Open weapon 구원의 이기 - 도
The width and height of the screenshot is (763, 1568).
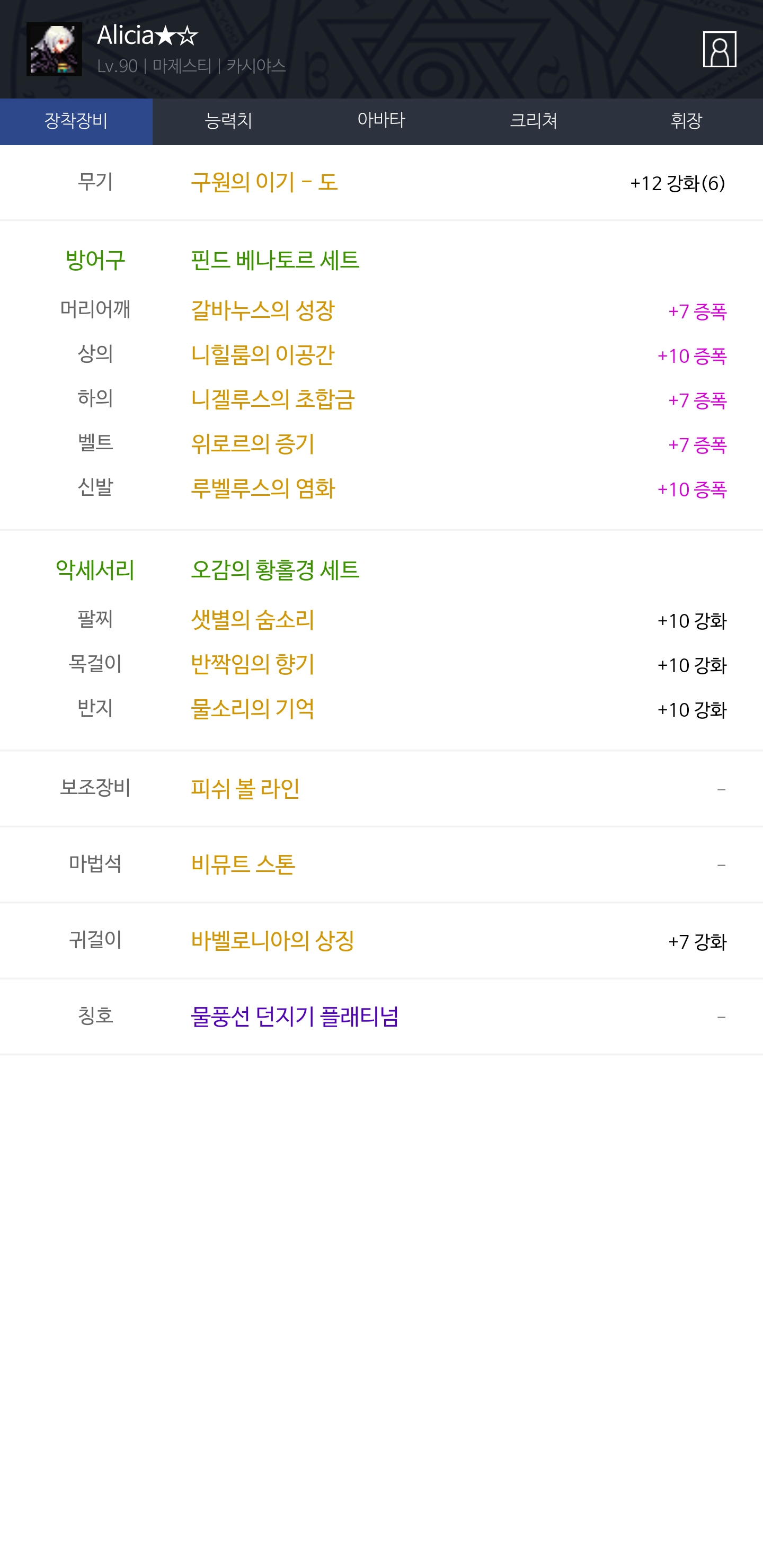(x=264, y=182)
